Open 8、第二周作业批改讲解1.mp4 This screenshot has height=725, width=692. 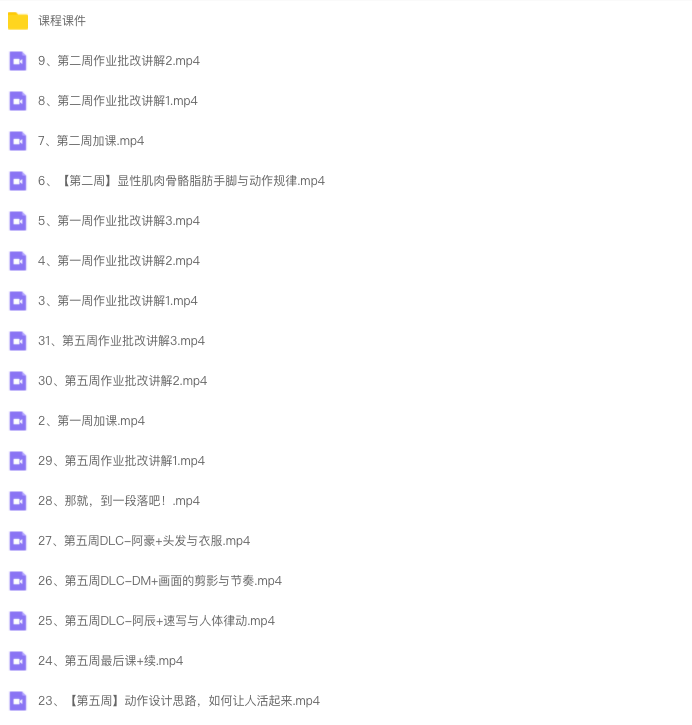tap(117, 101)
